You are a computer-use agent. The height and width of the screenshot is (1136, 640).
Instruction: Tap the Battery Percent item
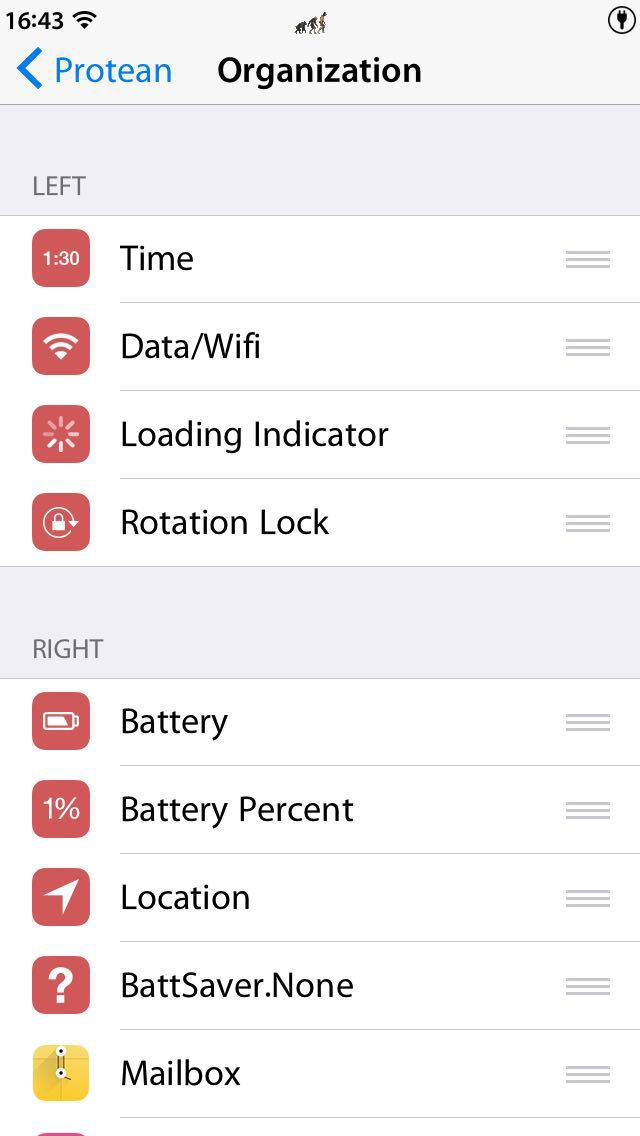coord(320,810)
